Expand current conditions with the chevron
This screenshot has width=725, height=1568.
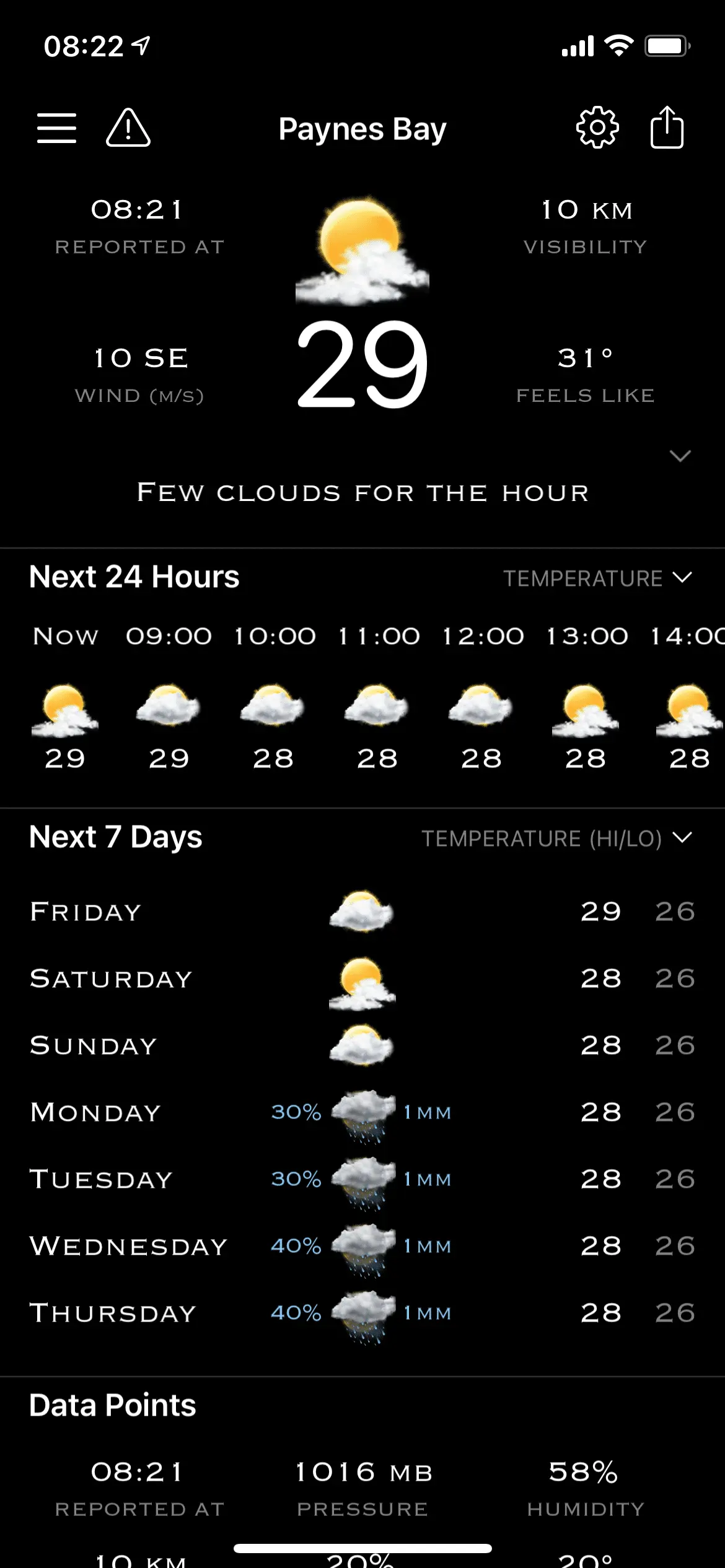(680, 456)
